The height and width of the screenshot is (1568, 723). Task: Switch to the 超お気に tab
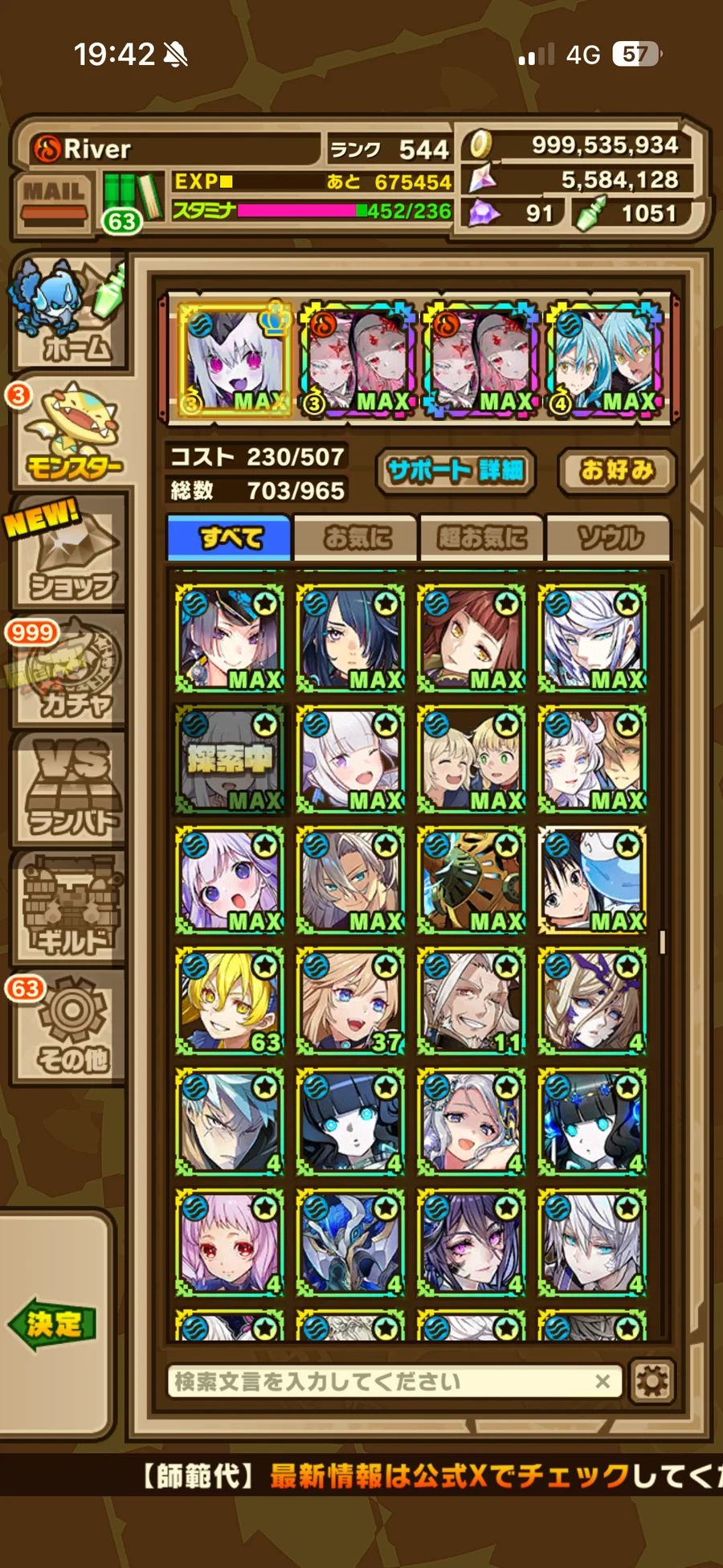[x=482, y=538]
